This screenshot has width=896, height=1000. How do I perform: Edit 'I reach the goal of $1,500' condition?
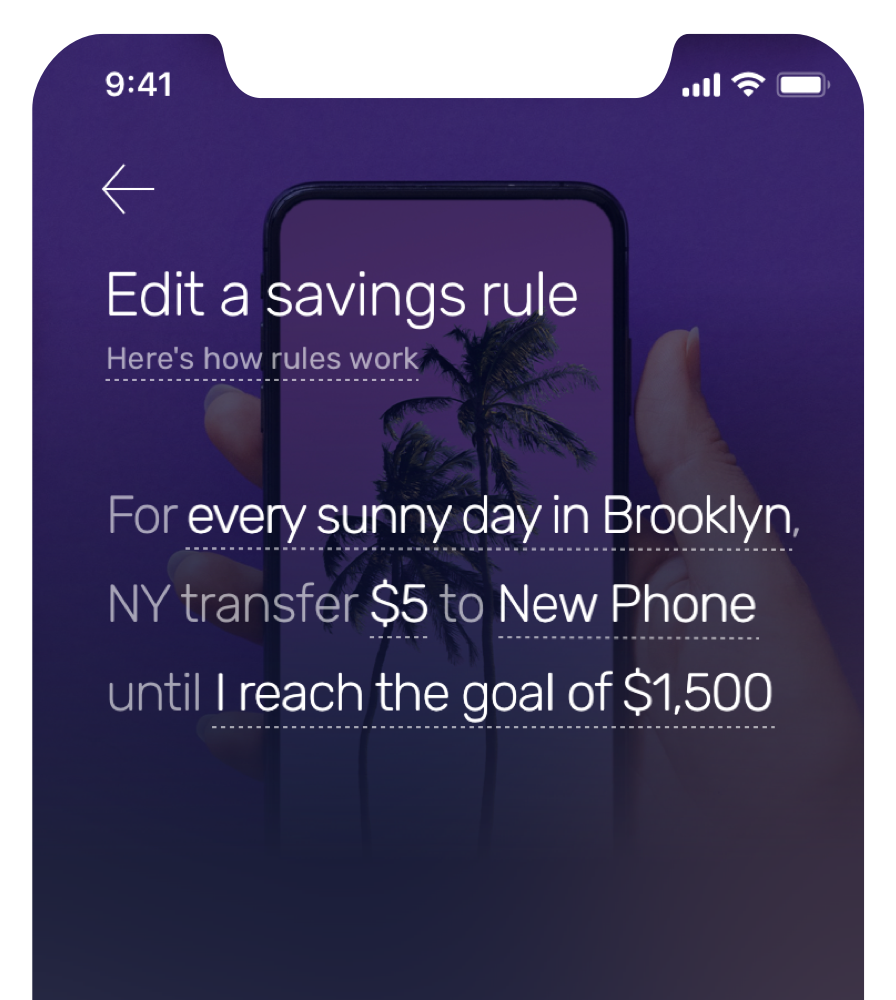493,694
